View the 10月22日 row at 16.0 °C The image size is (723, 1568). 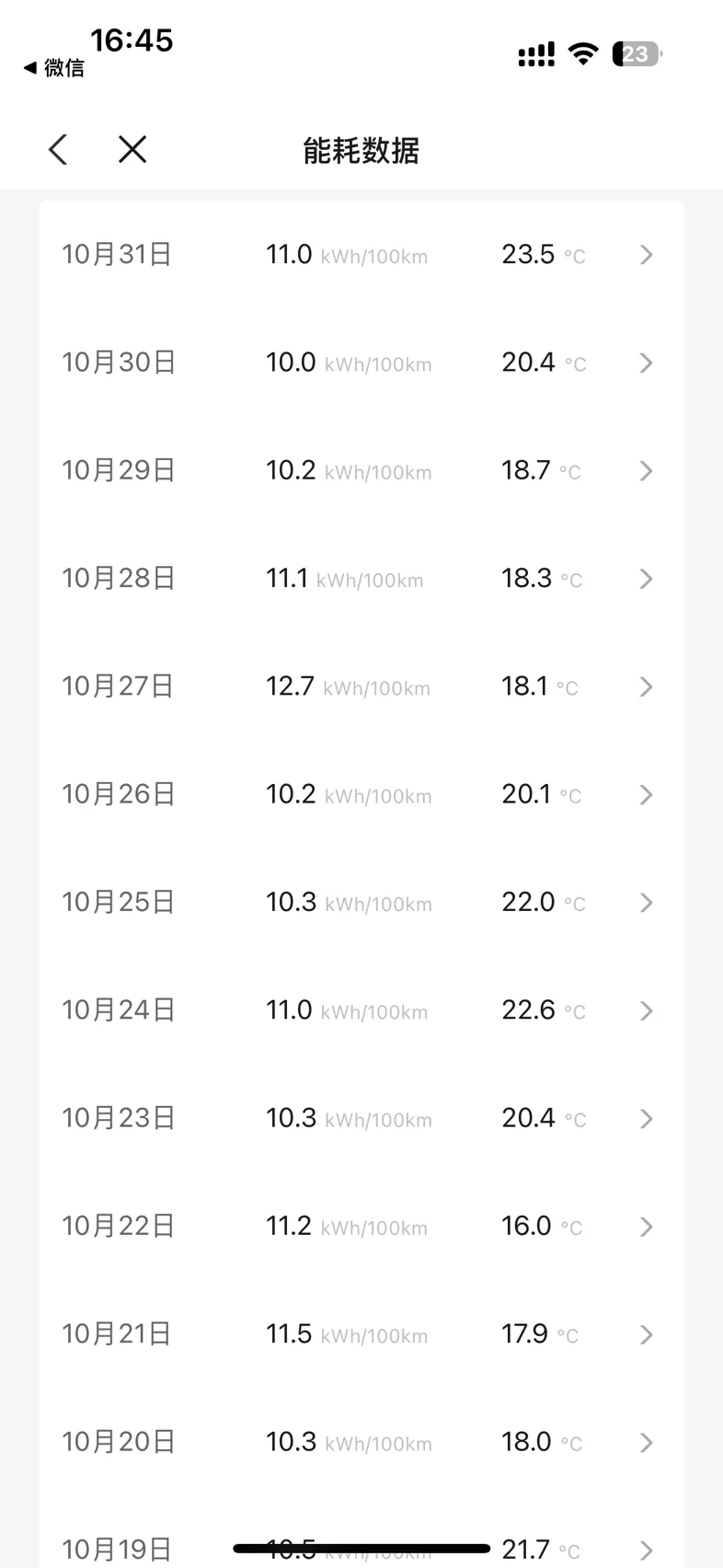pyautogui.click(x=361, y=1227)
